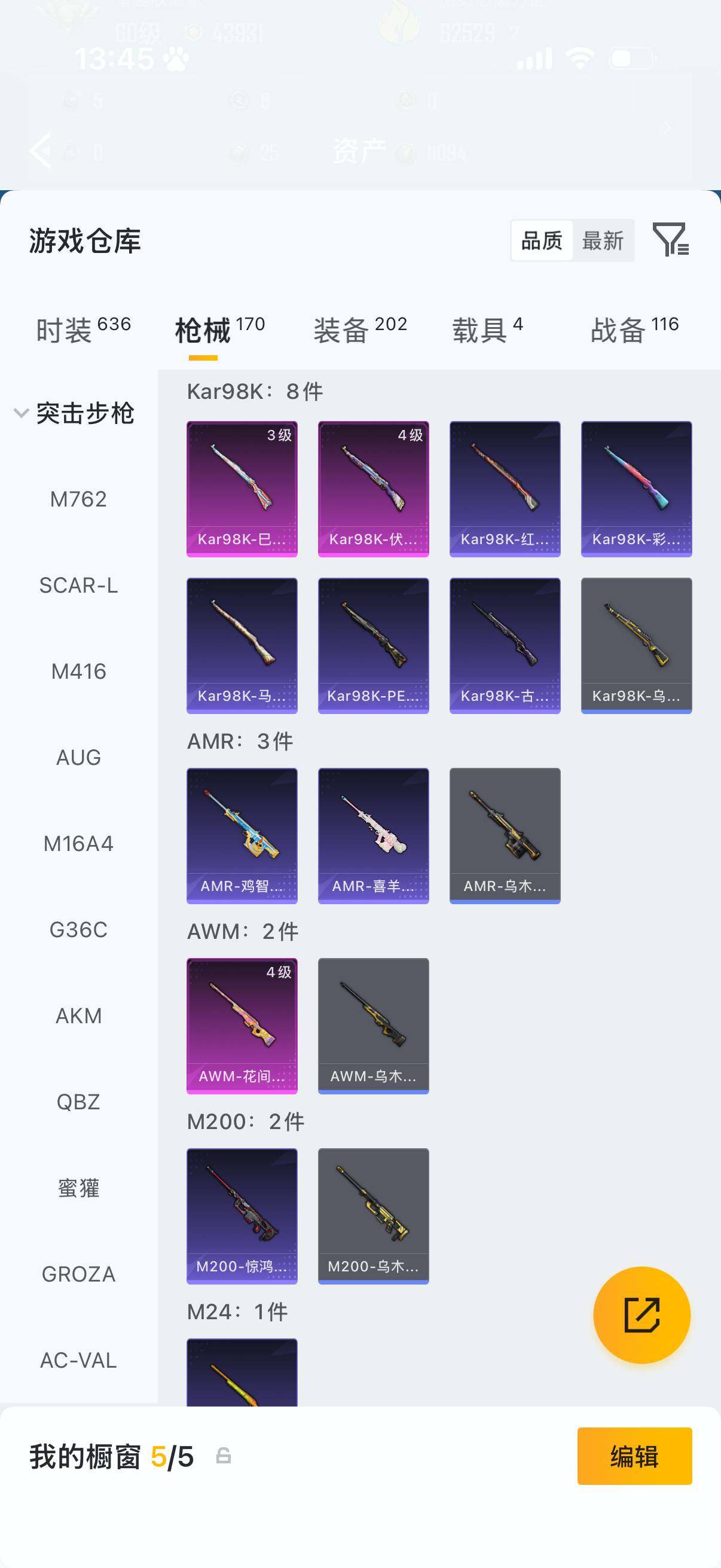Select M416 in the weapon list
721x1568 pixels.
click(78, 672)
